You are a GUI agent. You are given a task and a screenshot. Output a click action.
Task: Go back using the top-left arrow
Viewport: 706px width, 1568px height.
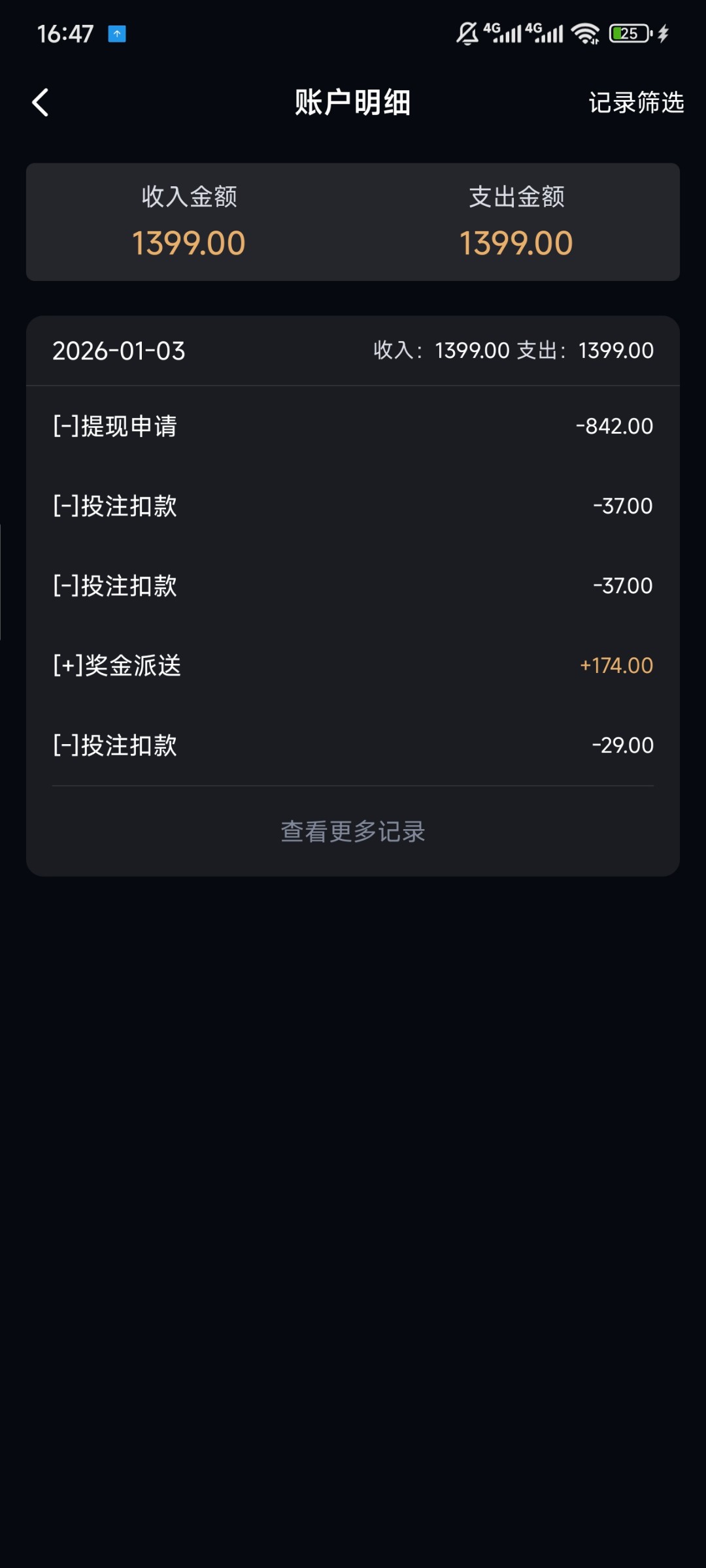point(41,103)
